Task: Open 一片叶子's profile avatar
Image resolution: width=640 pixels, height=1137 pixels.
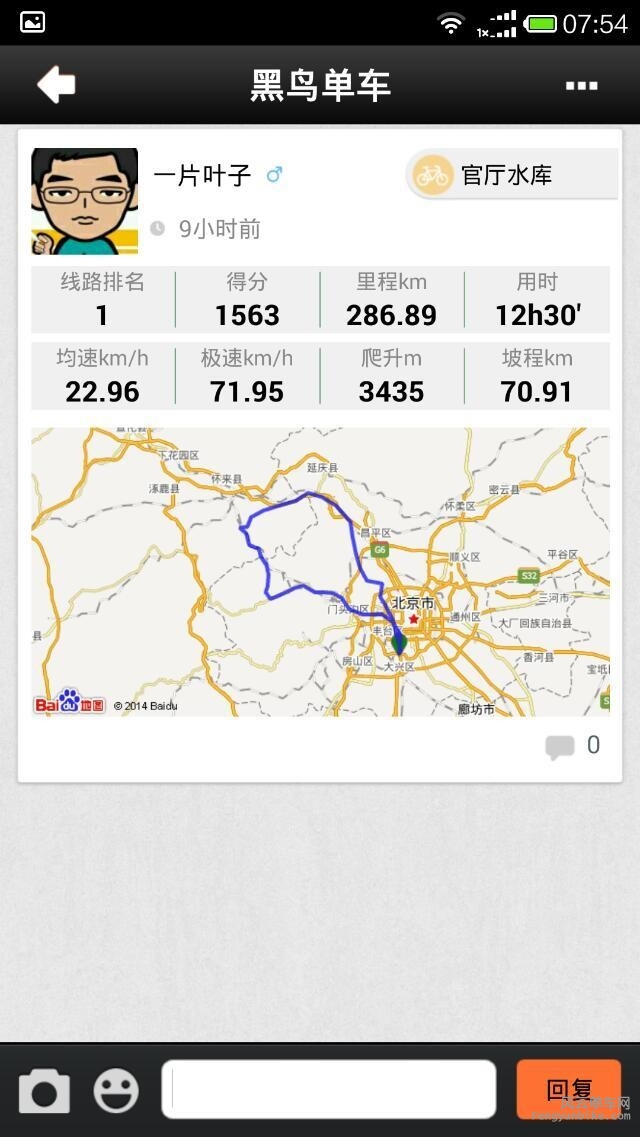Action: pos(84,202)
